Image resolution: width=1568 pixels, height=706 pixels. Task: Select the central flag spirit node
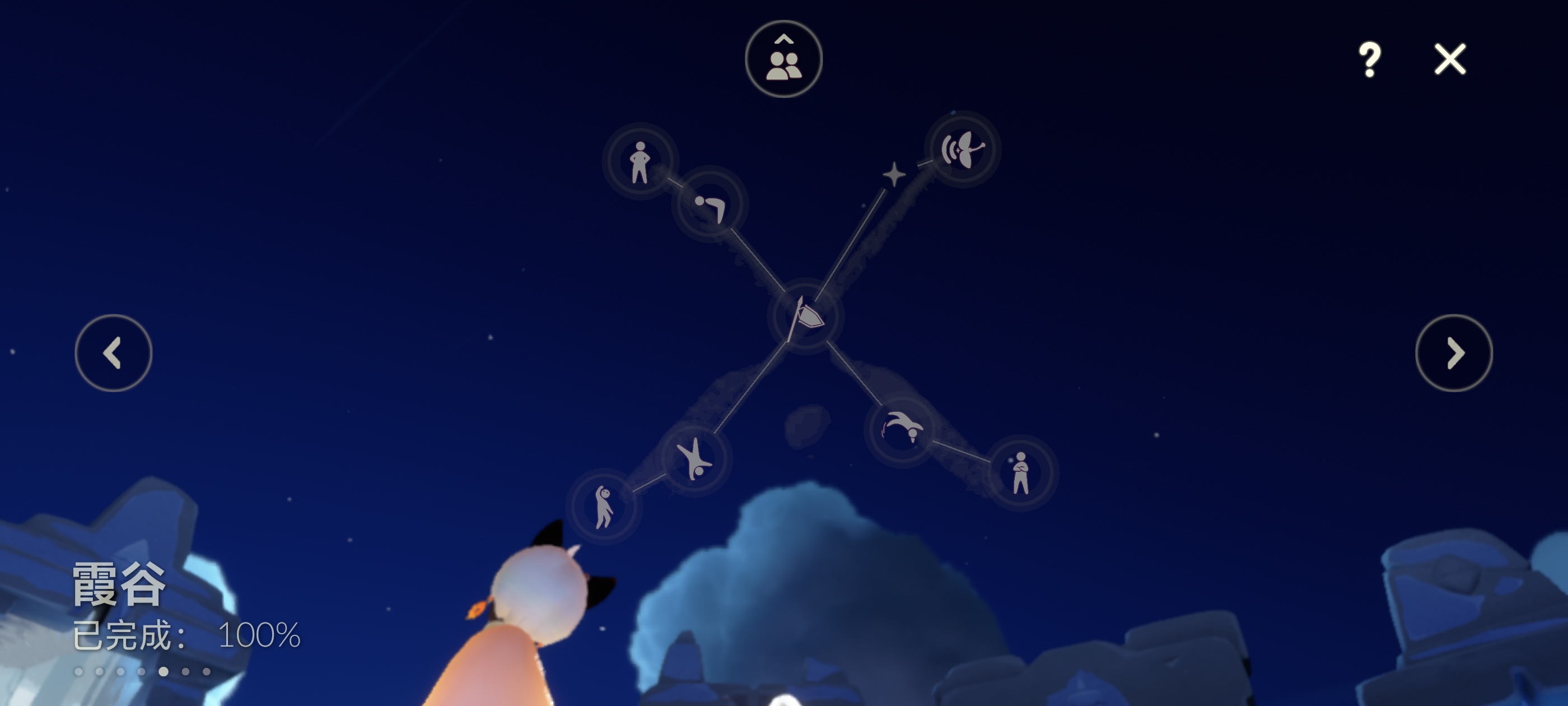(805, 316)
